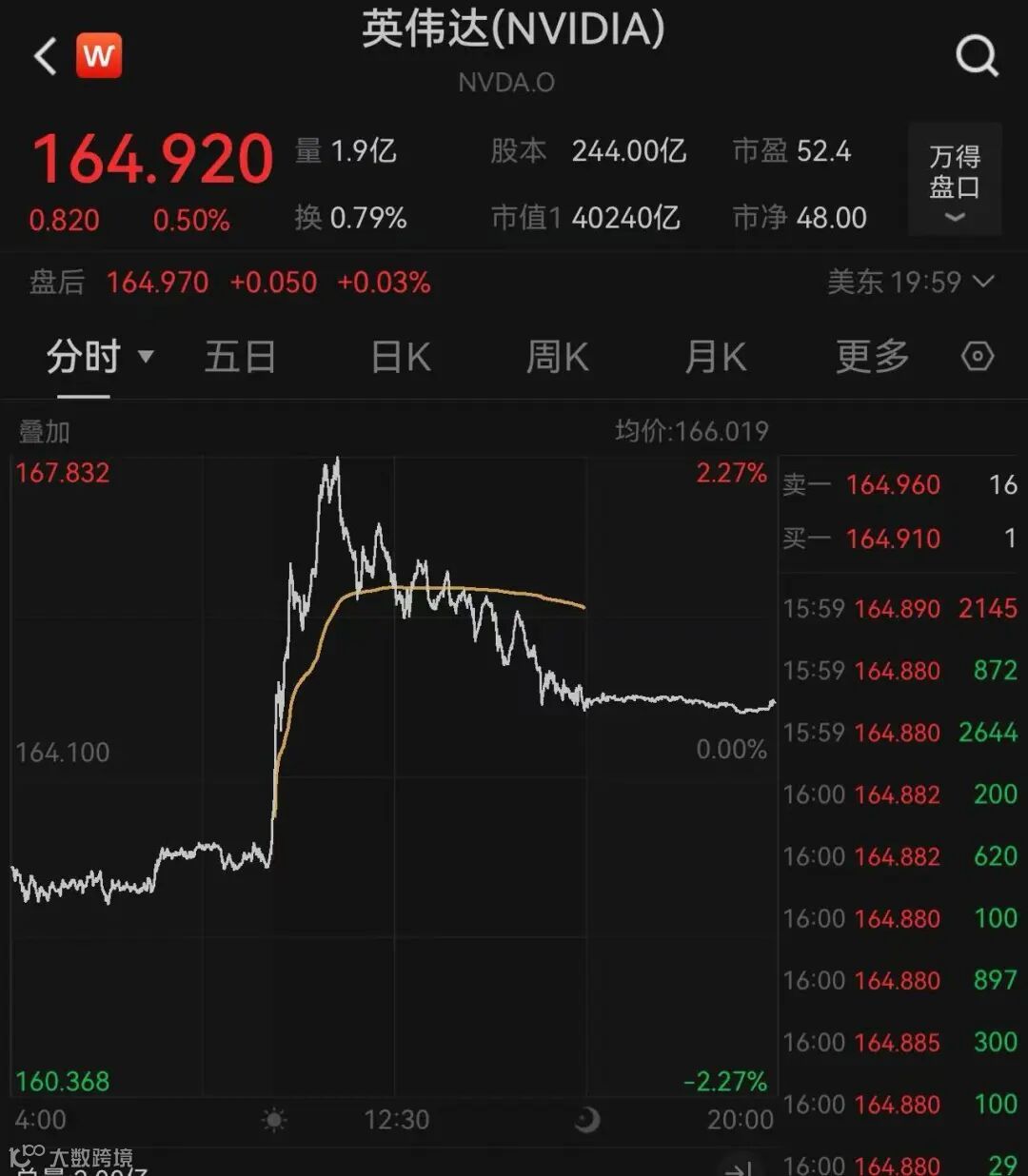Open the chart settings gear icon

[x=977, y=356]
